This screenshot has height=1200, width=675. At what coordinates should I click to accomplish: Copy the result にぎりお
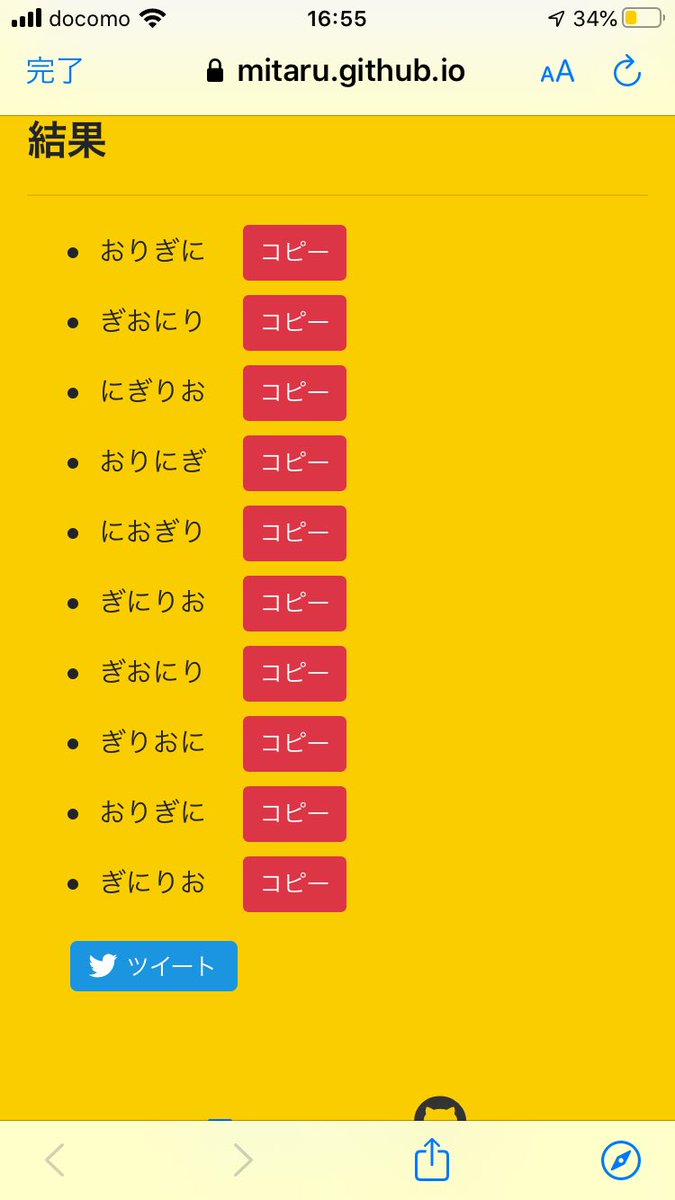pos(294,393)
